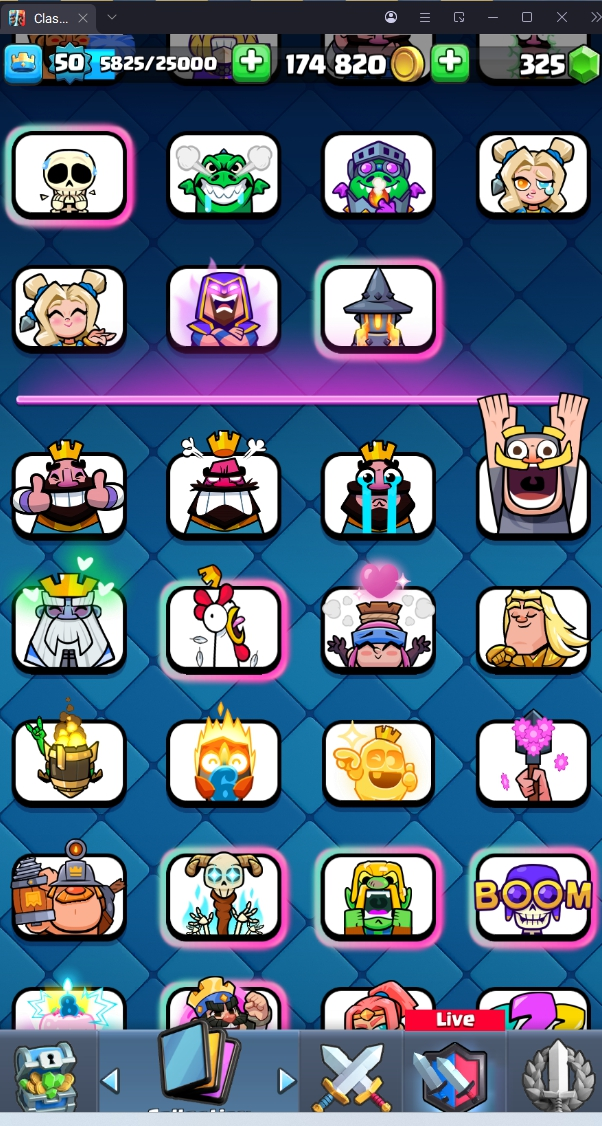
Task: Select the goblin emote with golden hair
Action: pos(379,895)
